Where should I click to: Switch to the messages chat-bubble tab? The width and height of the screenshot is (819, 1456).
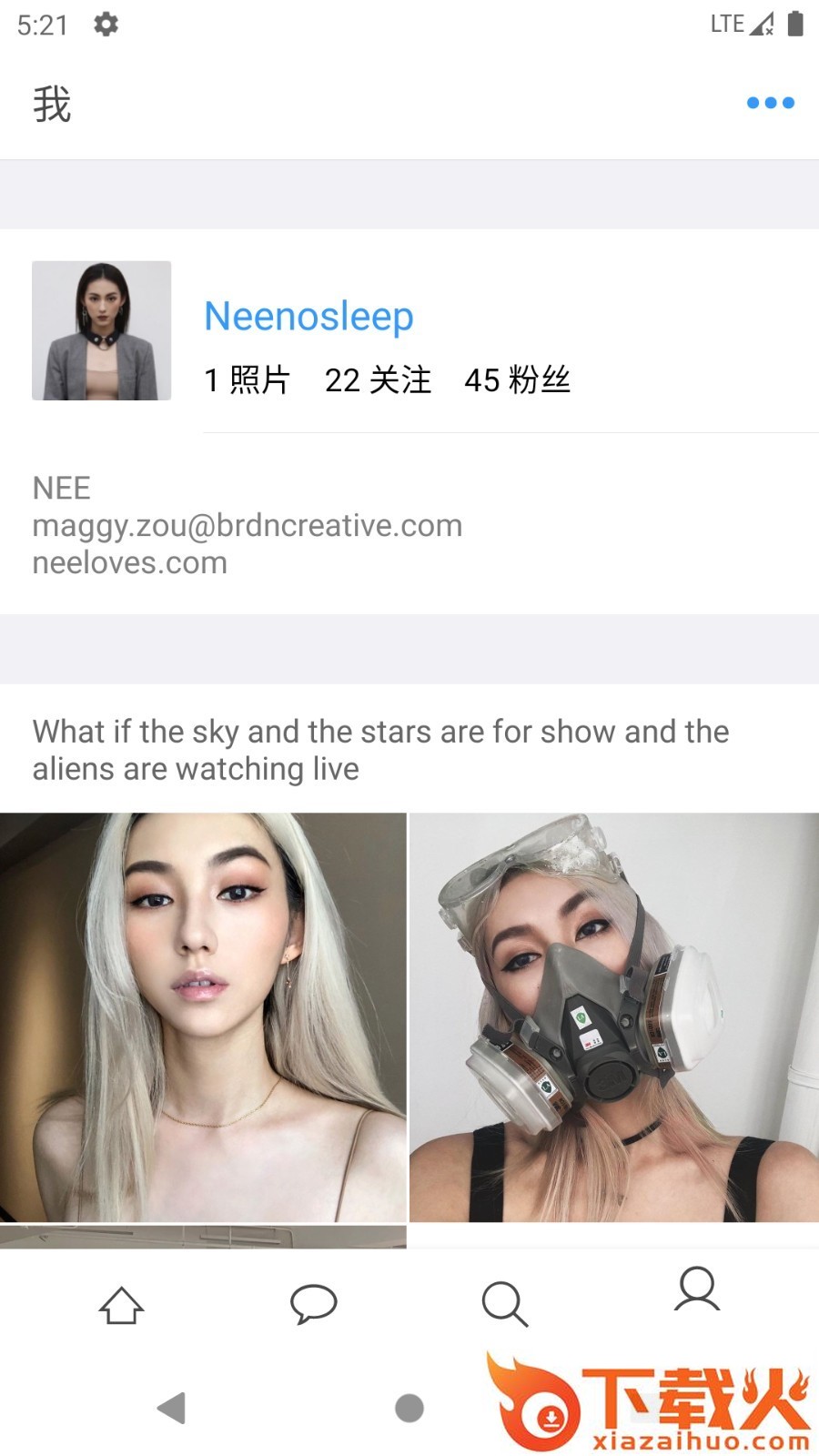pos(313,1305)
